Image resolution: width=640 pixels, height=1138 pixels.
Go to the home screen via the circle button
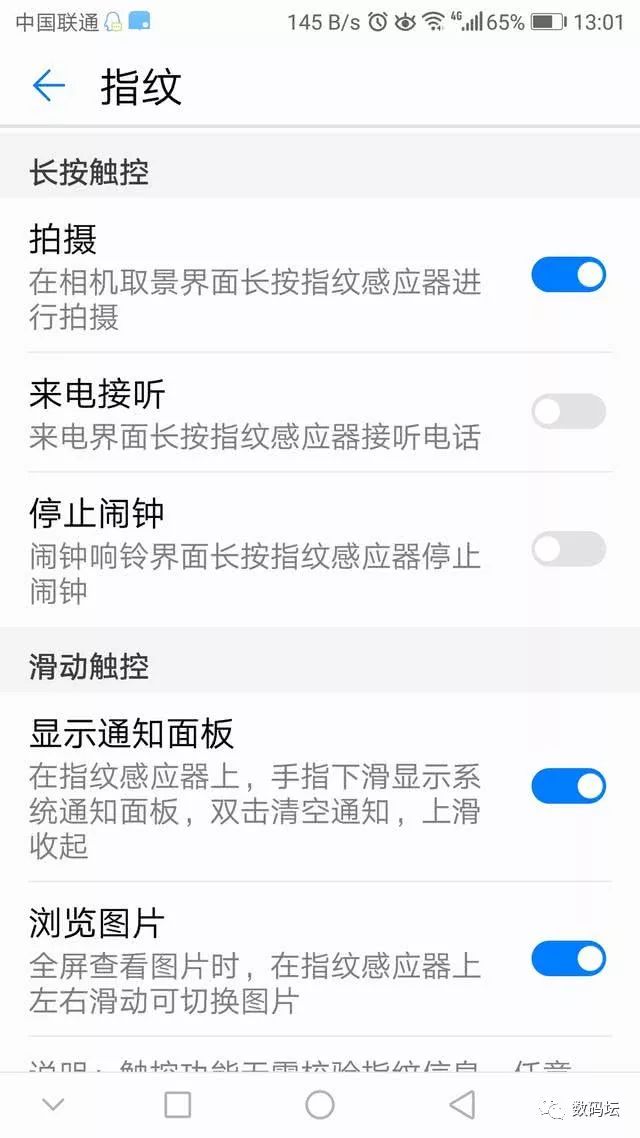point(320,1105)
